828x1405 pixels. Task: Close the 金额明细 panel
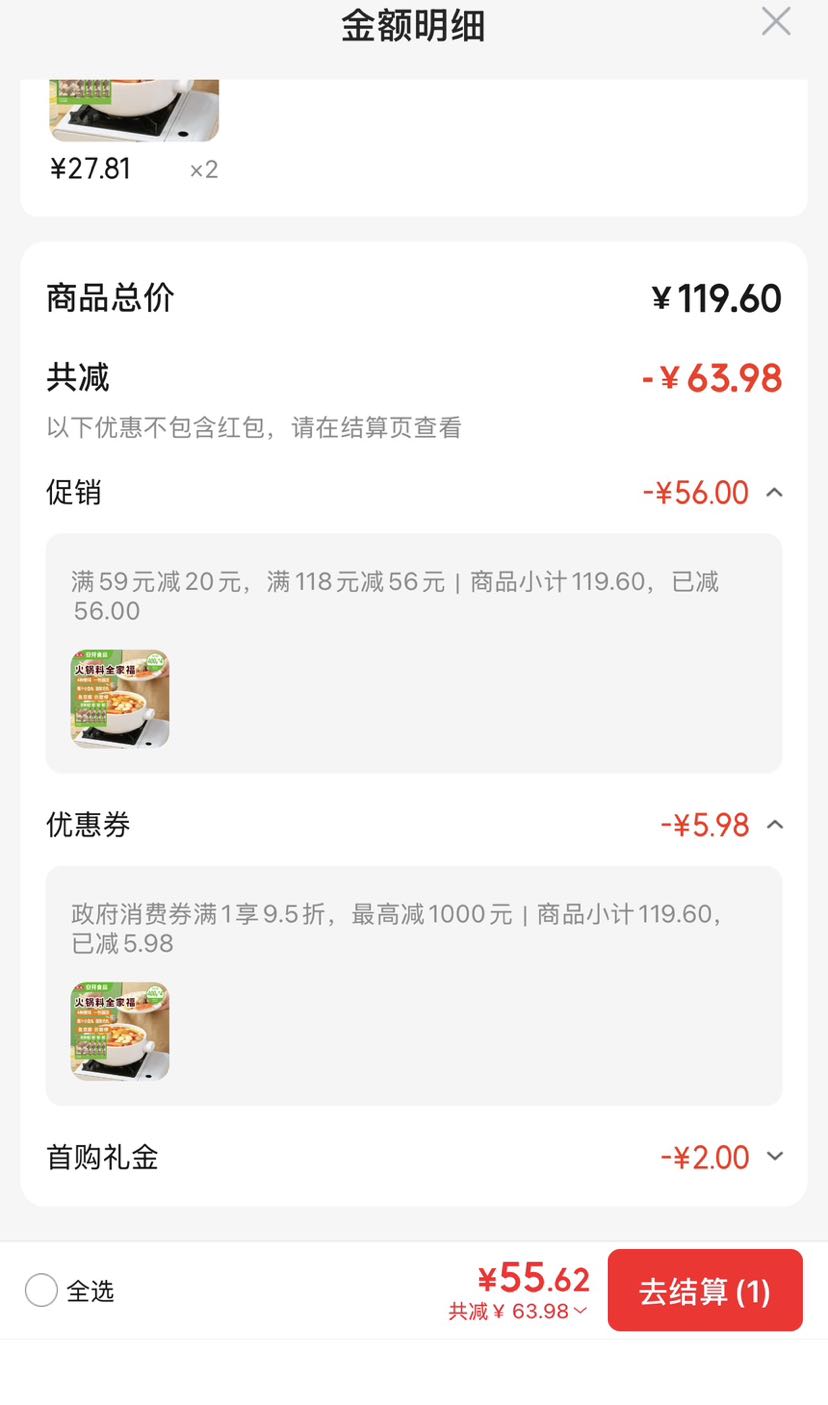pos(776,21)
